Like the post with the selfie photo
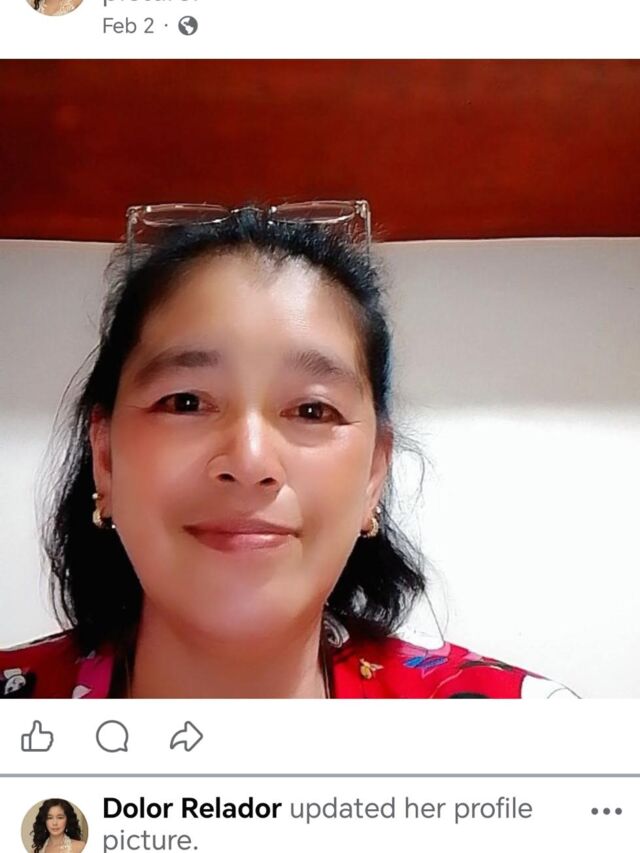The width and height of the screenshot is (640, 853). tap(37, 738)
